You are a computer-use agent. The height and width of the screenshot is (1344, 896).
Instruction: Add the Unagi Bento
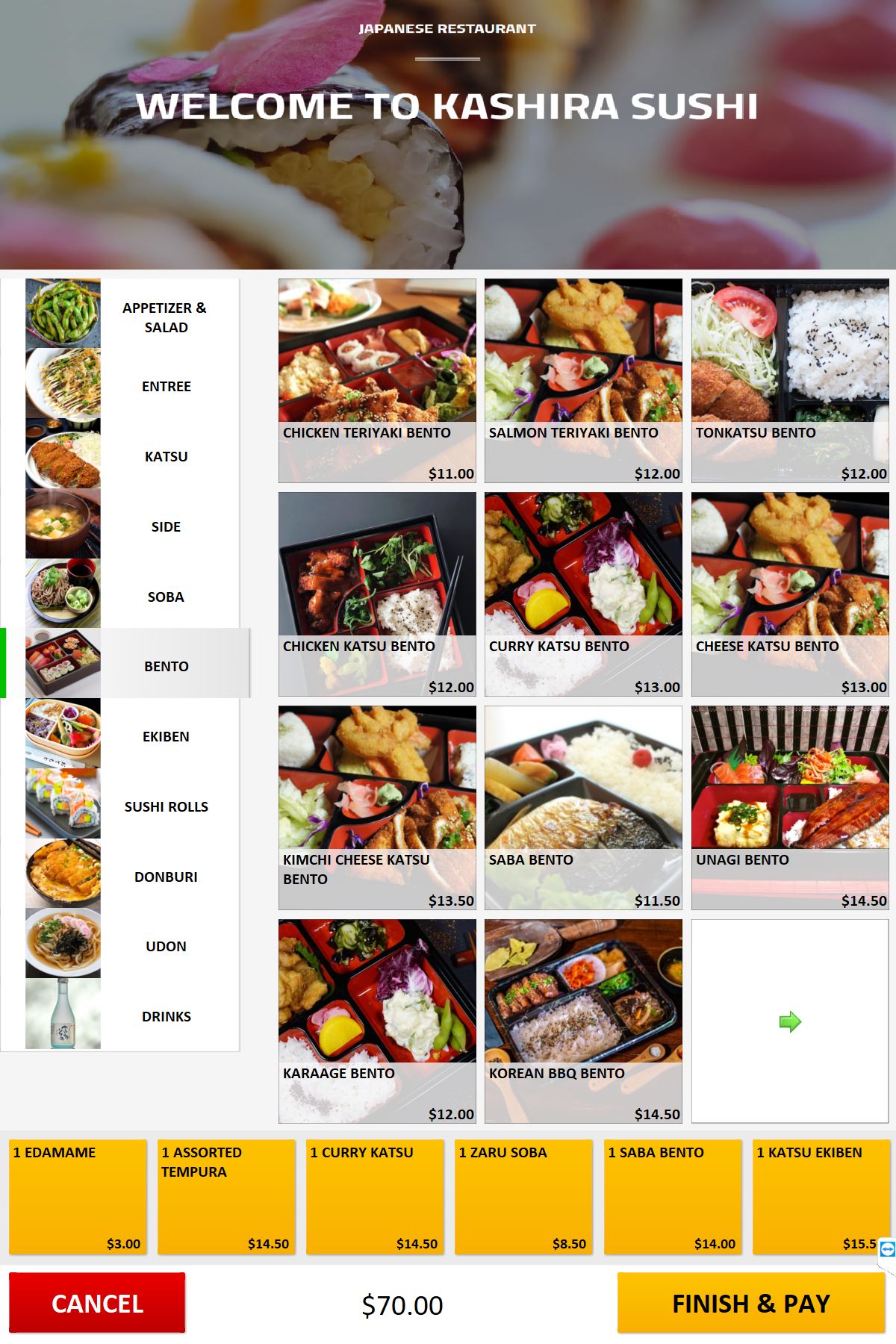(x=790, y=808)
